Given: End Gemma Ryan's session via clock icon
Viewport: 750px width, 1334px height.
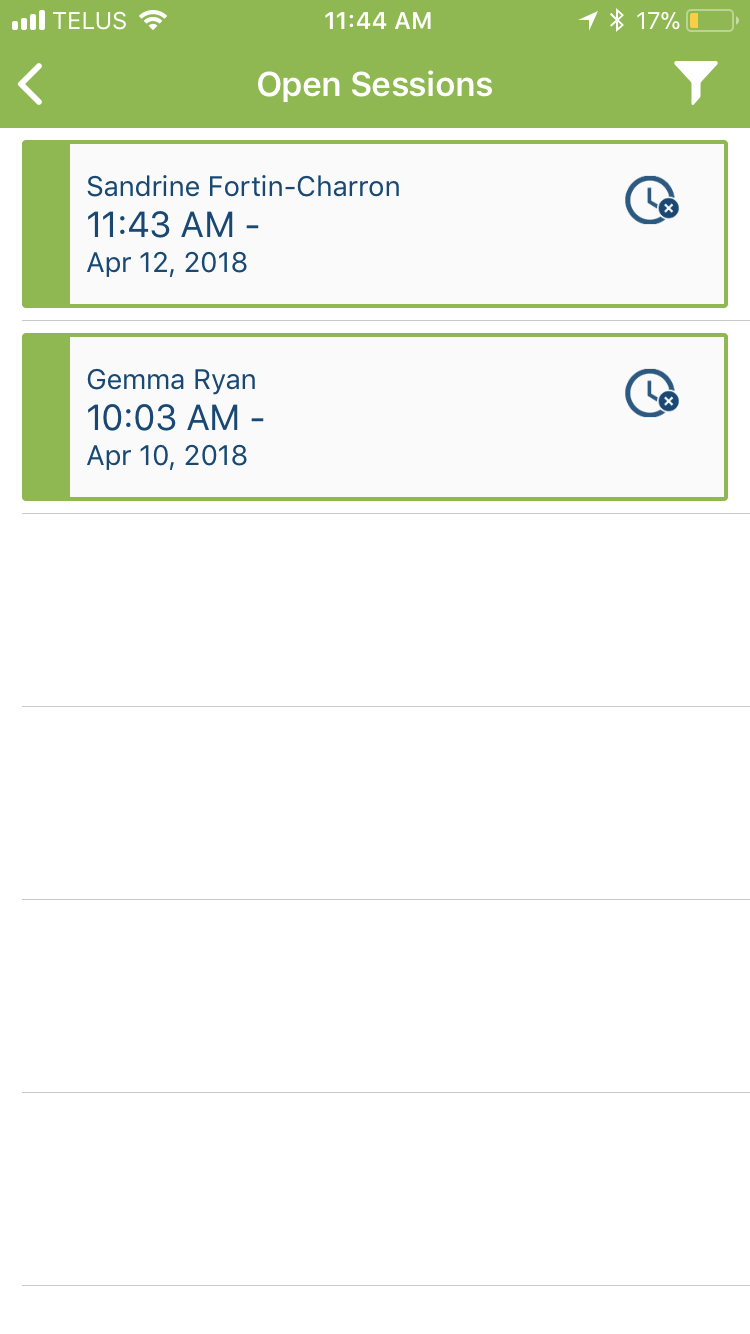Looking at the screenshot, I should 651,393.
